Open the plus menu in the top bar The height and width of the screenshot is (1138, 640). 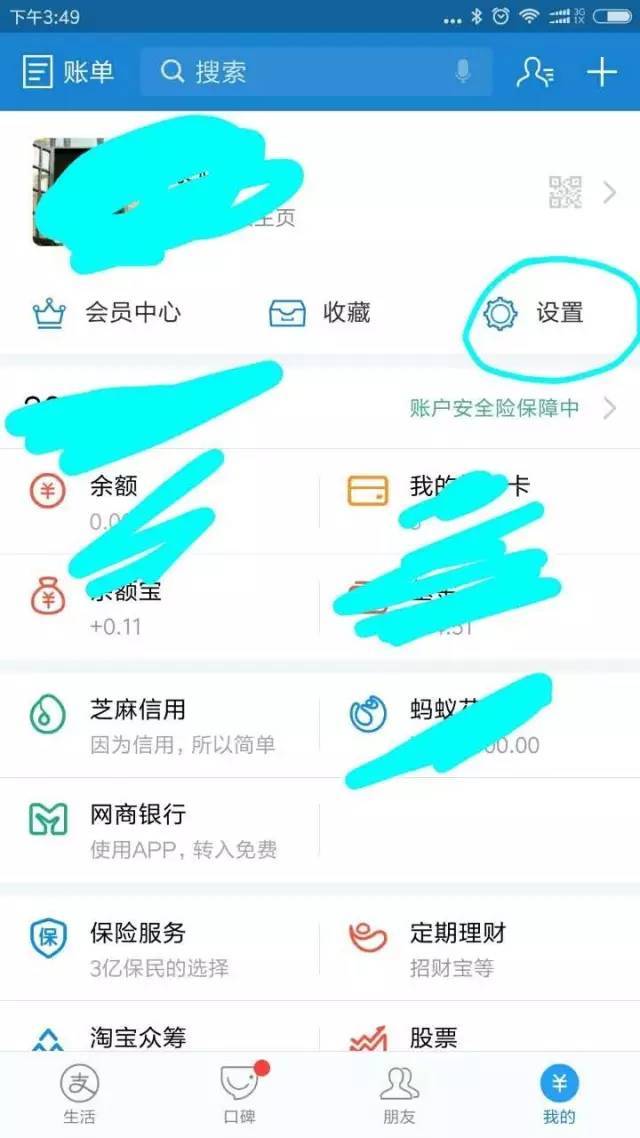point(601,72)
